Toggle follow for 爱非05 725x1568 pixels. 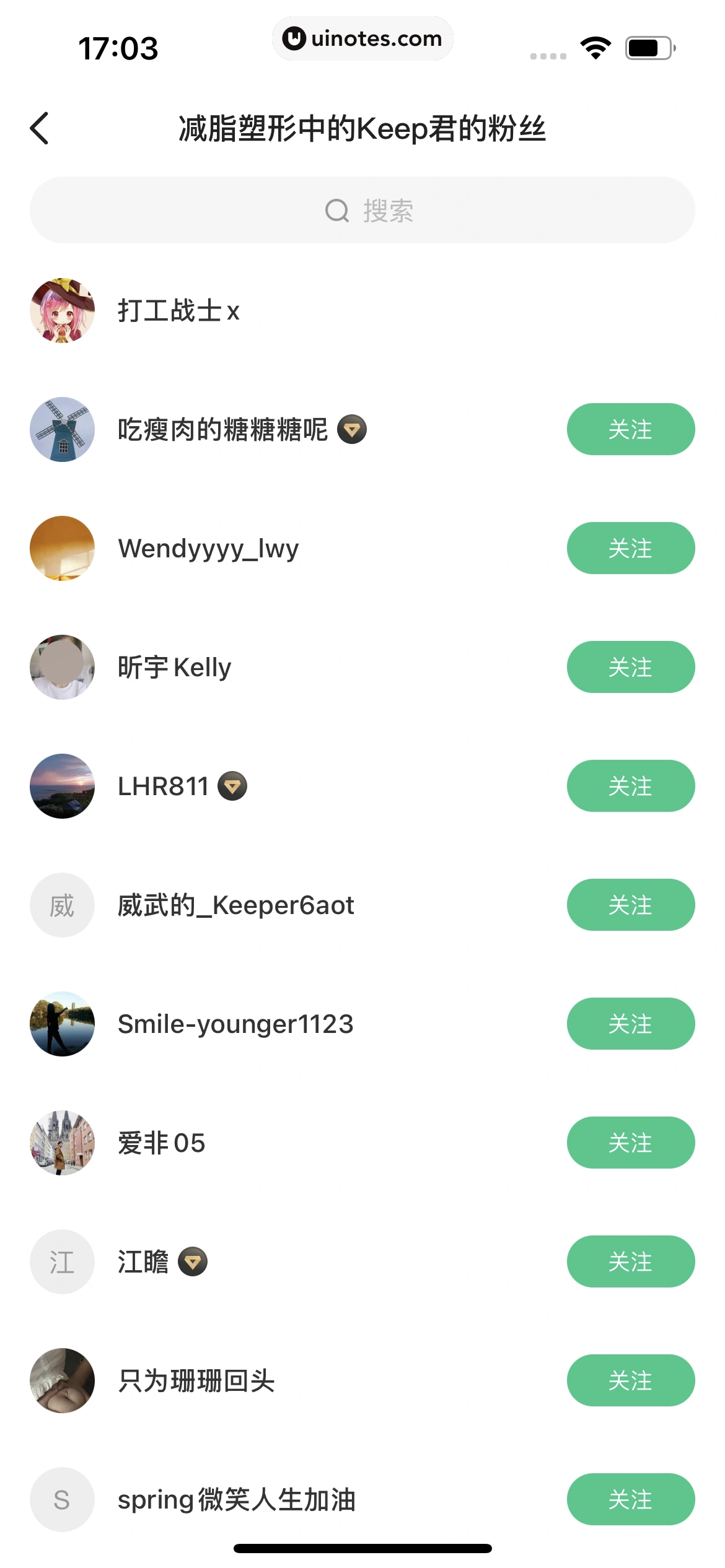[630, 1143]
